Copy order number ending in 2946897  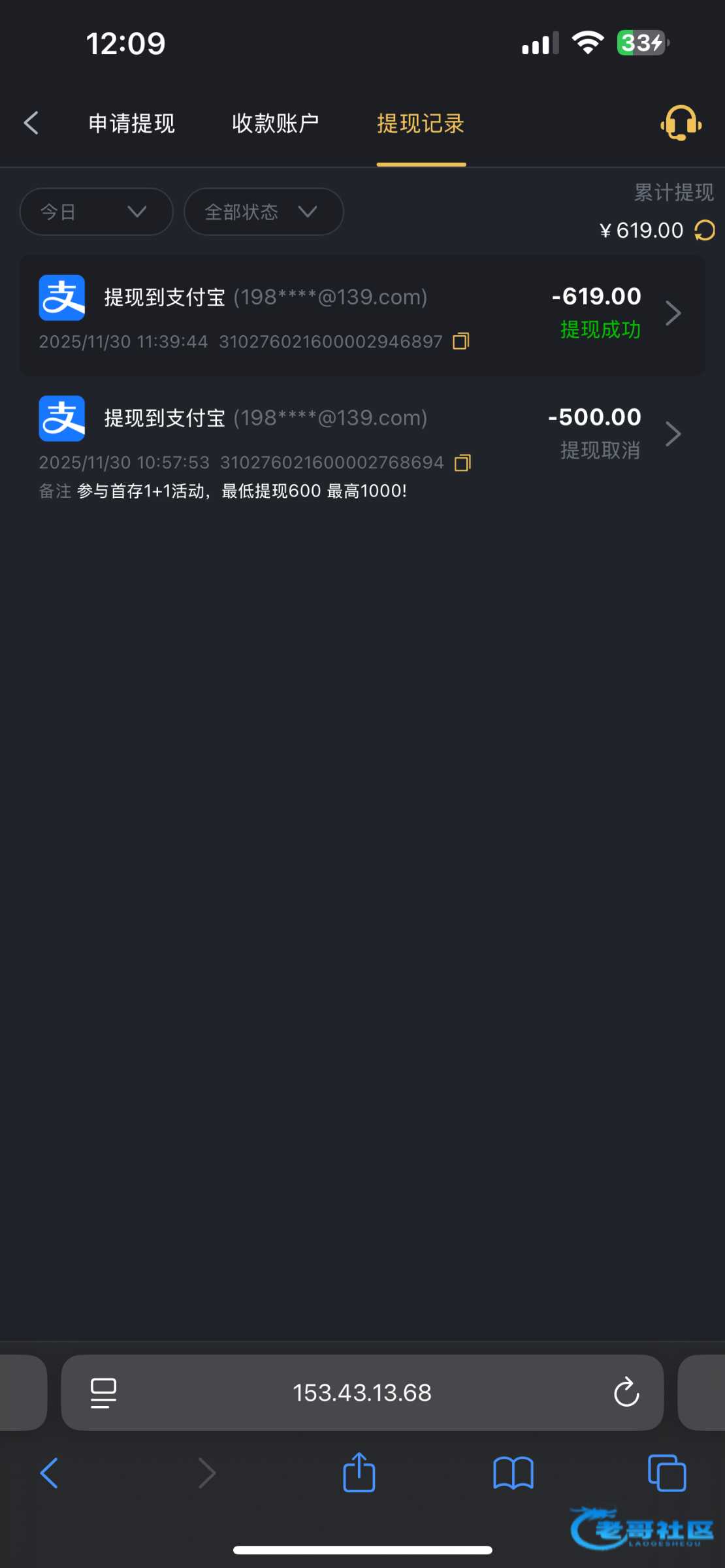[461, 341]
